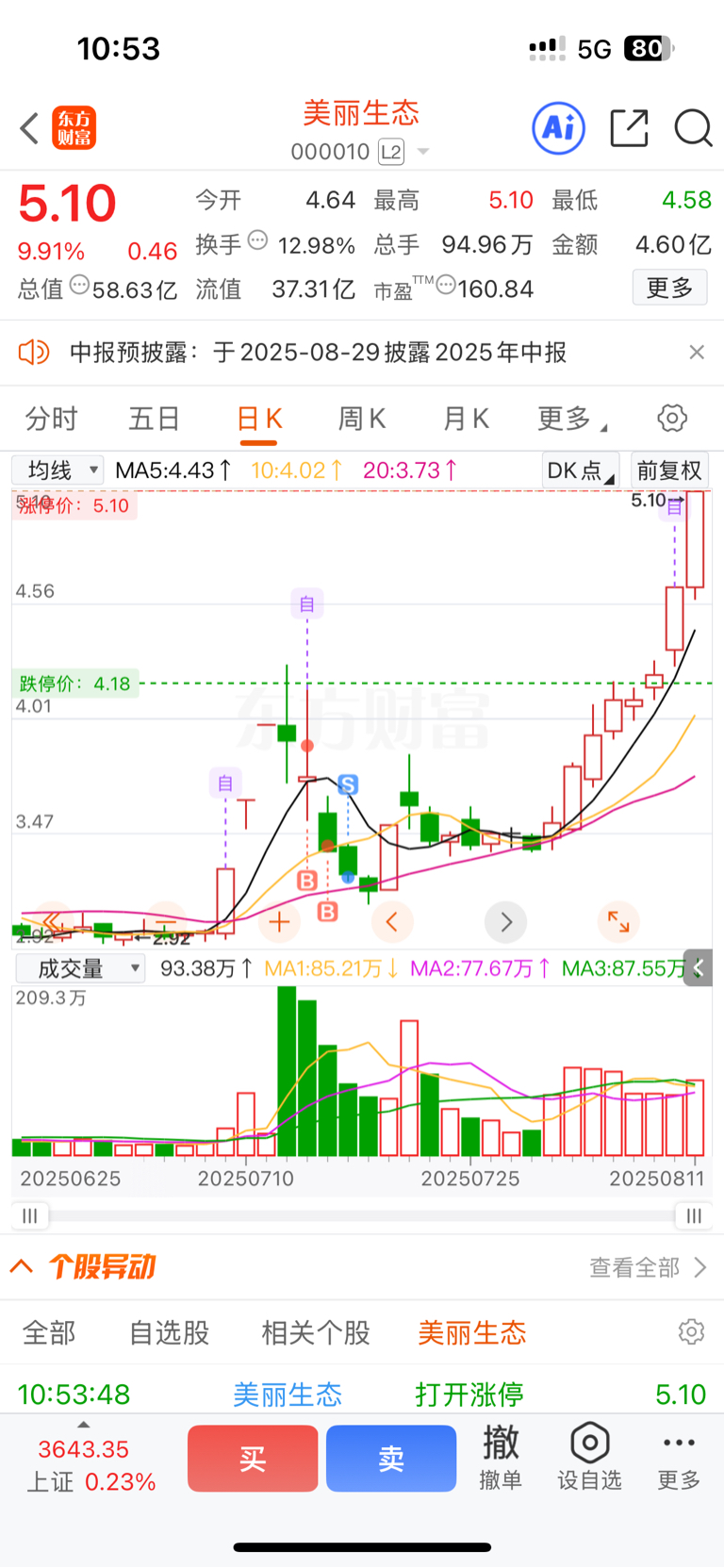This screenshot has width=724, height=1568.
Task: Tap the 更多 button beside 金额
Action: point(669,288)
